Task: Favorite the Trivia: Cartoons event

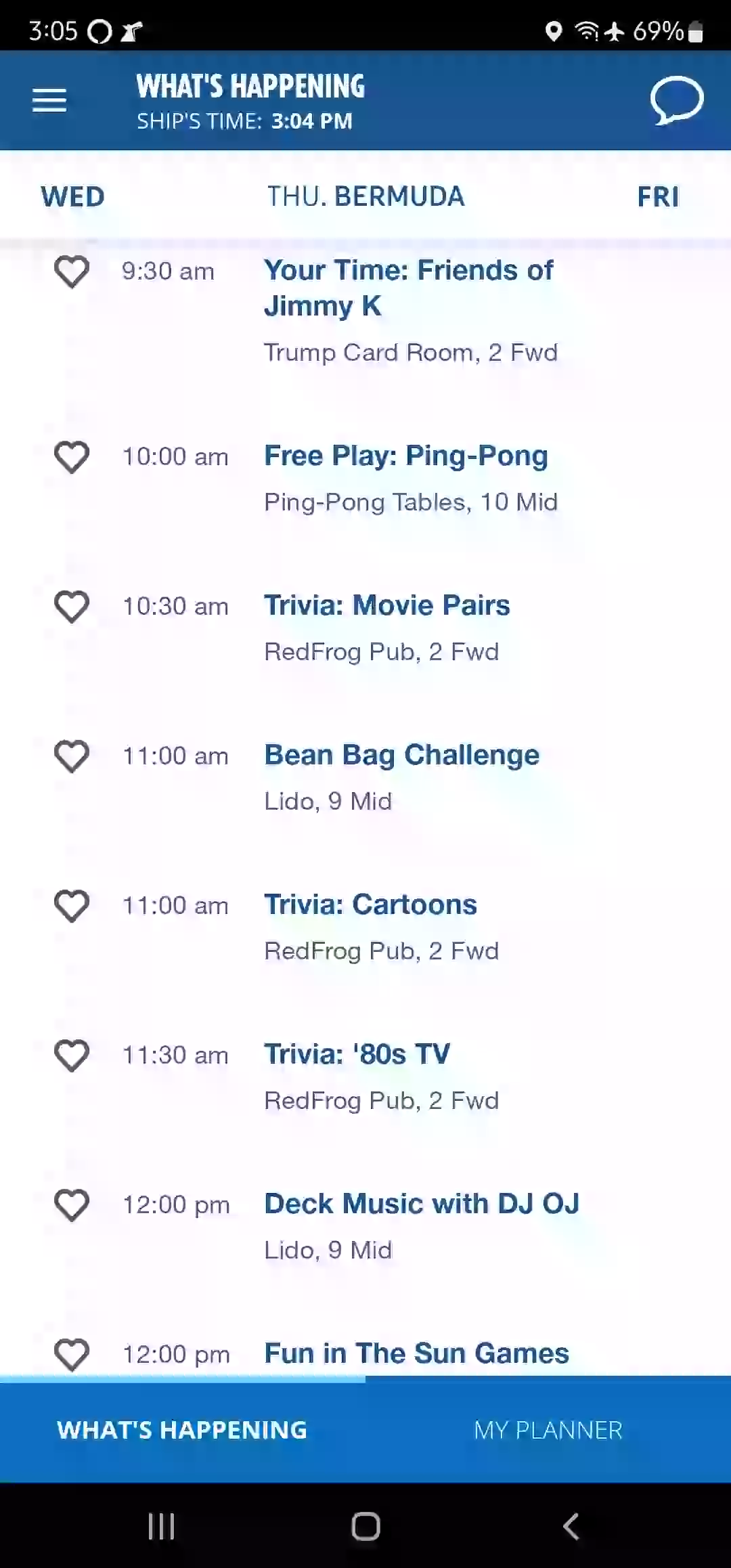Action: (72, 906)
